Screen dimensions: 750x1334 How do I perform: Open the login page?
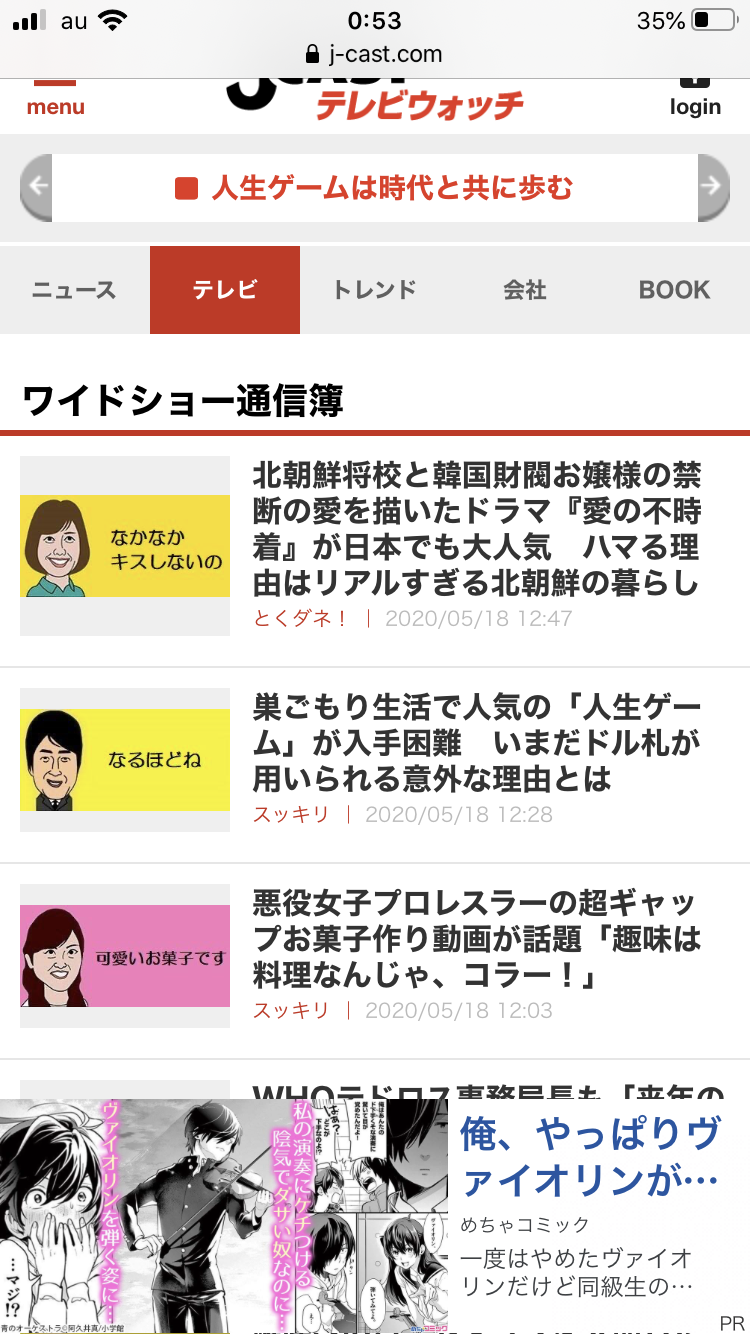[695, 100]
